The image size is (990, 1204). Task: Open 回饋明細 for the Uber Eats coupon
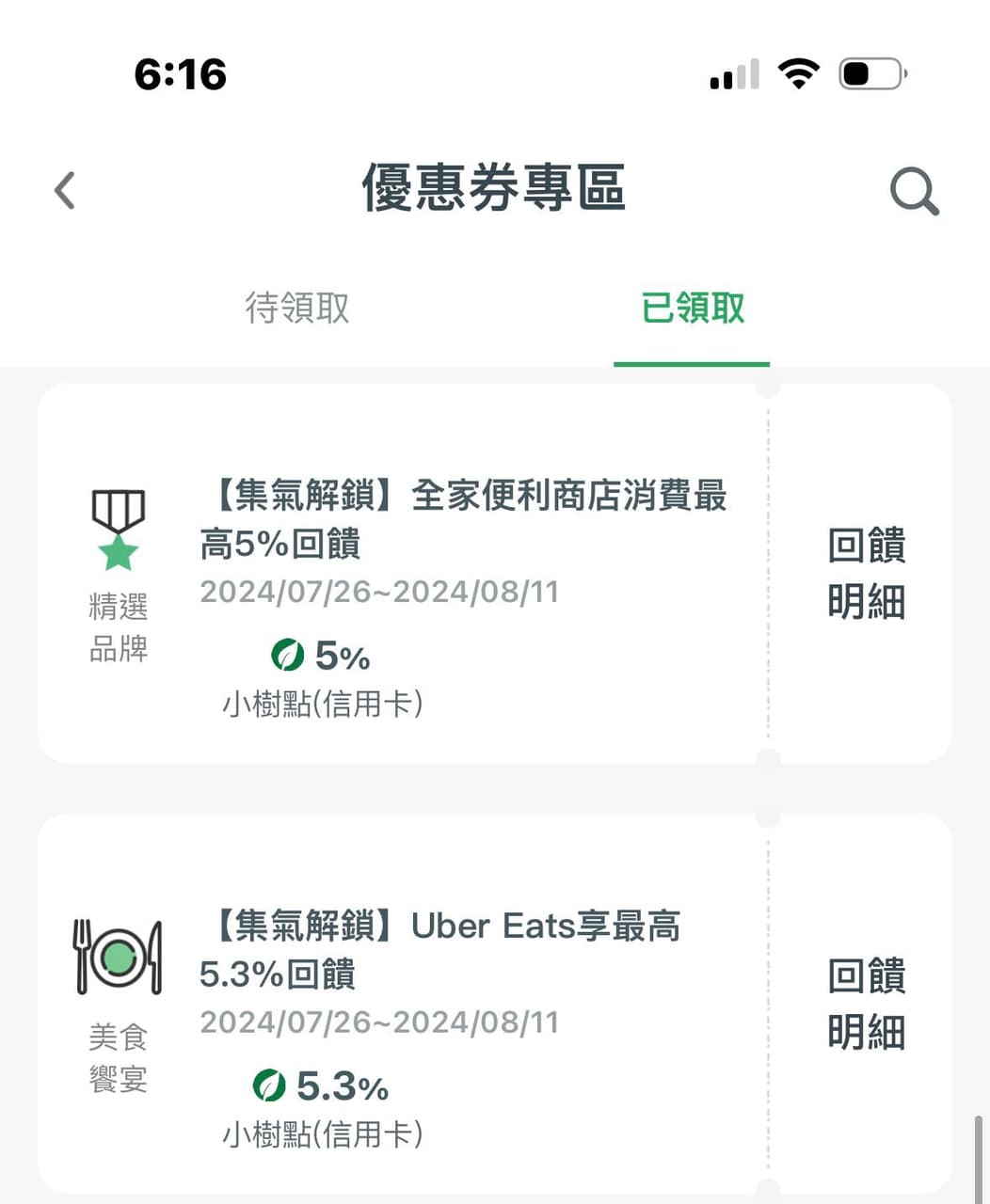tap(866, 1005)
